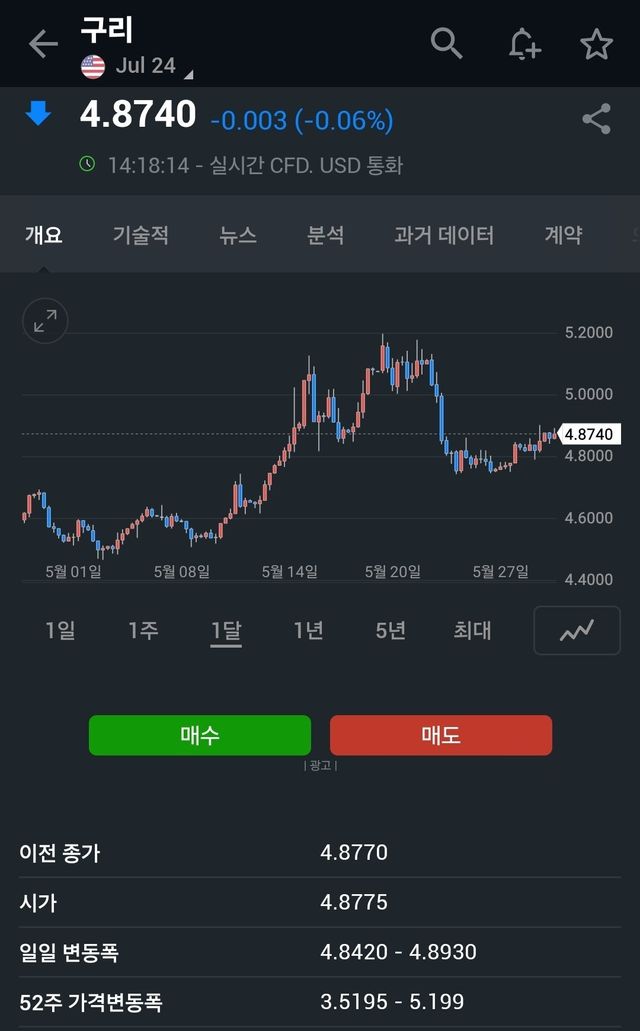
Task: Switch to the 분석 tab
Action: (325, 235)
